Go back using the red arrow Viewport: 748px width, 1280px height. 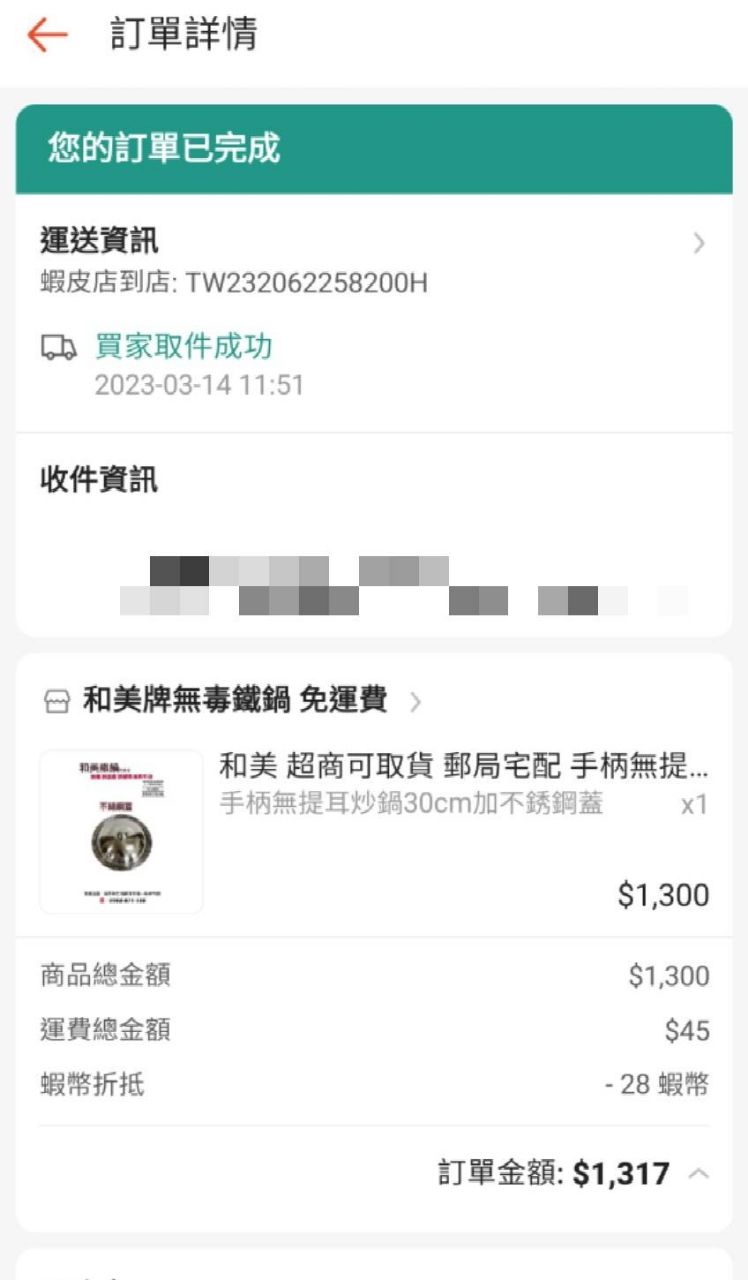[47, 35]
